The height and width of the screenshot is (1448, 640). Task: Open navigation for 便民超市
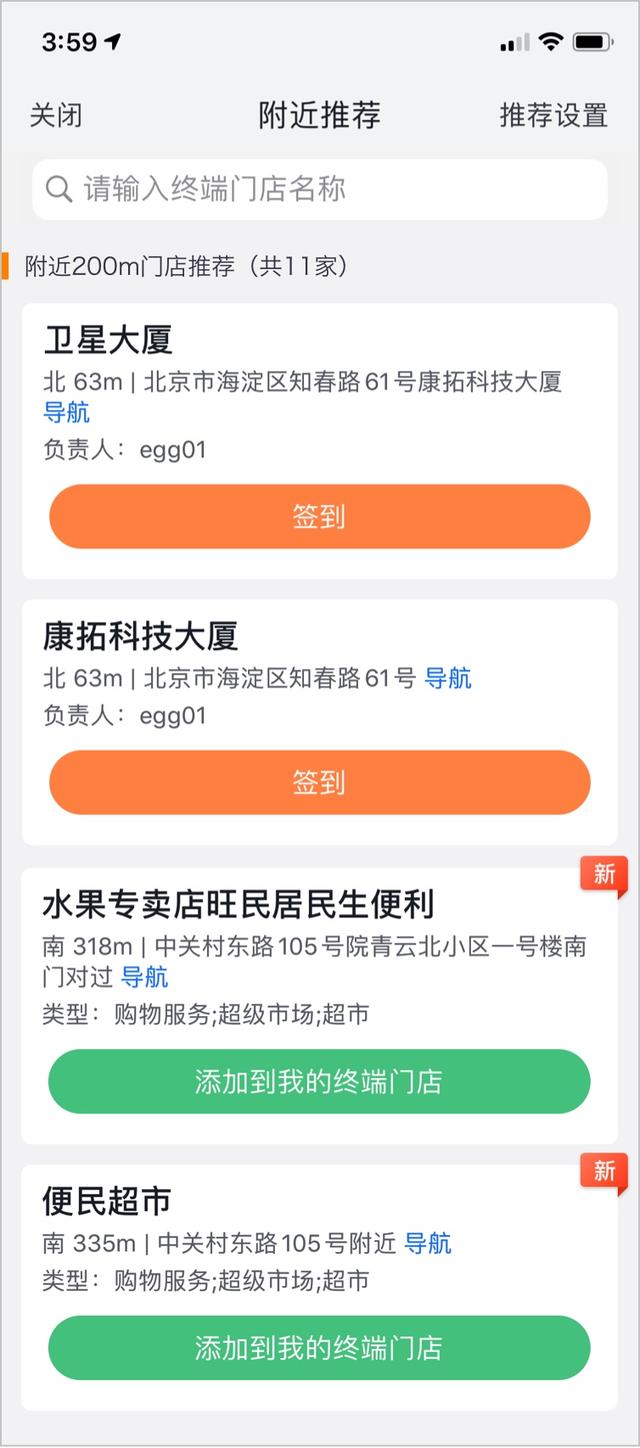coord(428,1243)
